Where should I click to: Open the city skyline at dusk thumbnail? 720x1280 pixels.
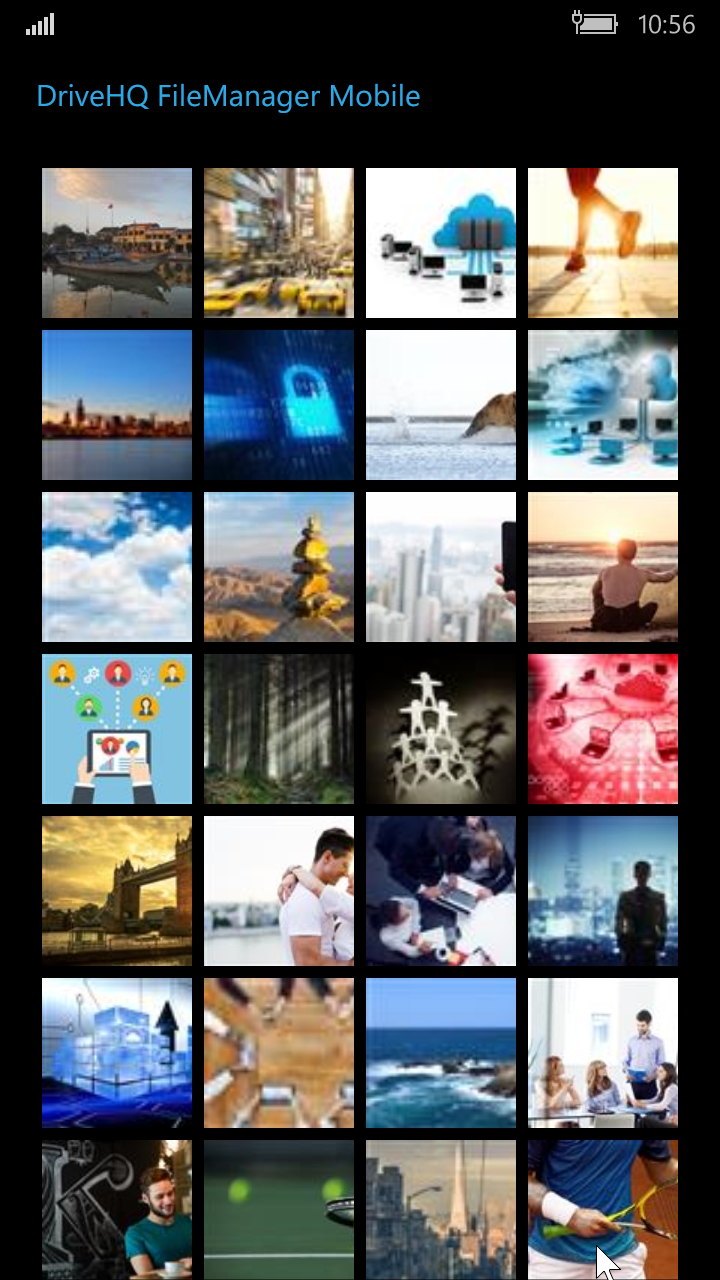point(116,404)
